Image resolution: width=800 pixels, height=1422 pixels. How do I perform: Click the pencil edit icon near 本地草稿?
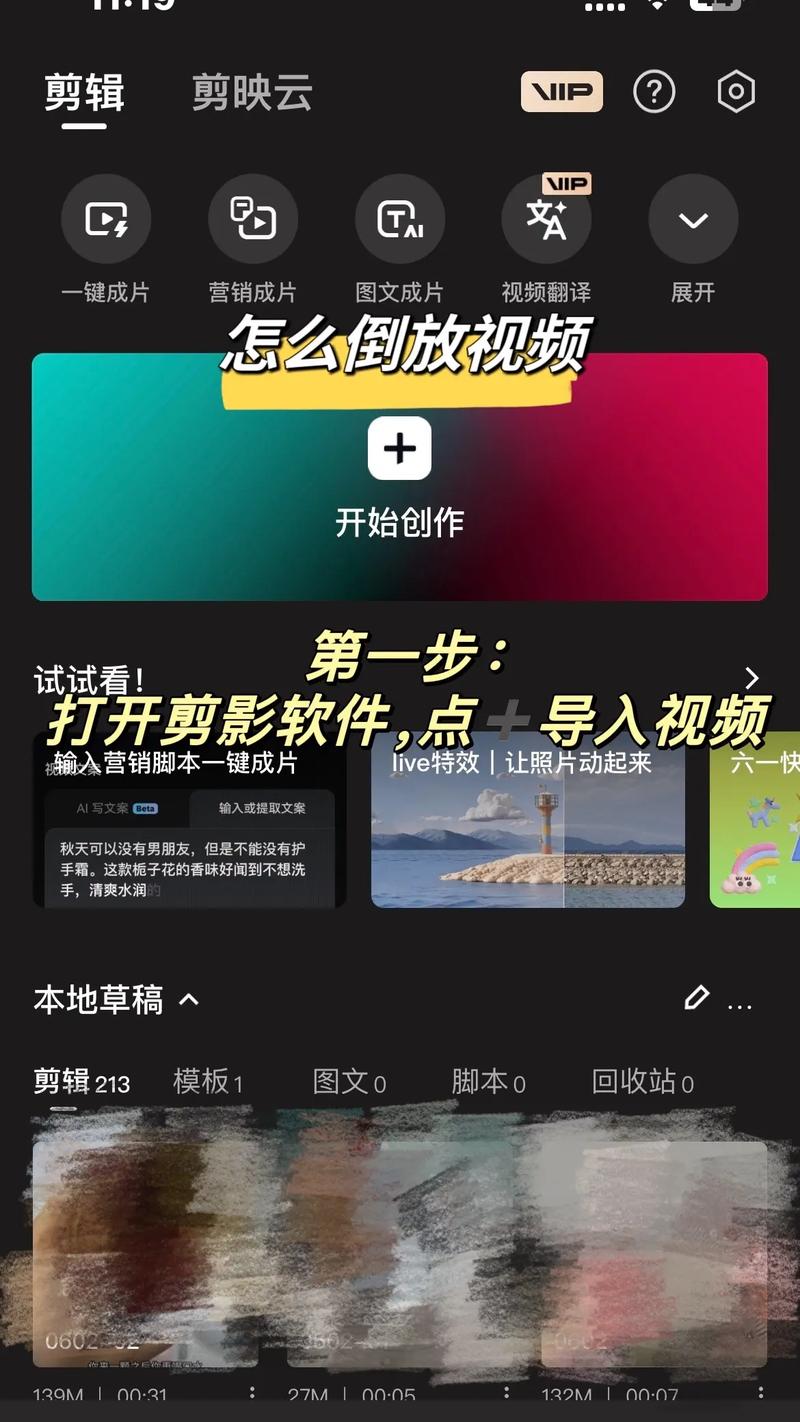click(697, 1000)
